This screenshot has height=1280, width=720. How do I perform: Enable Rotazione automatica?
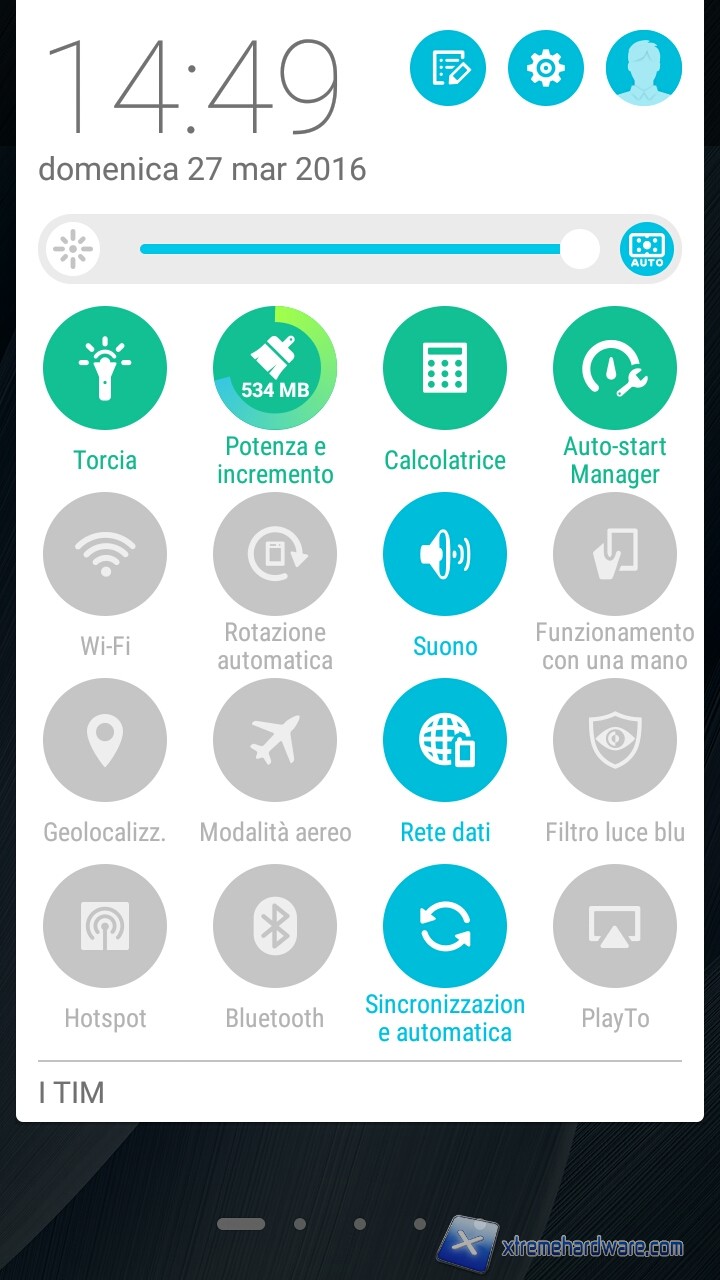coord(275,554)
